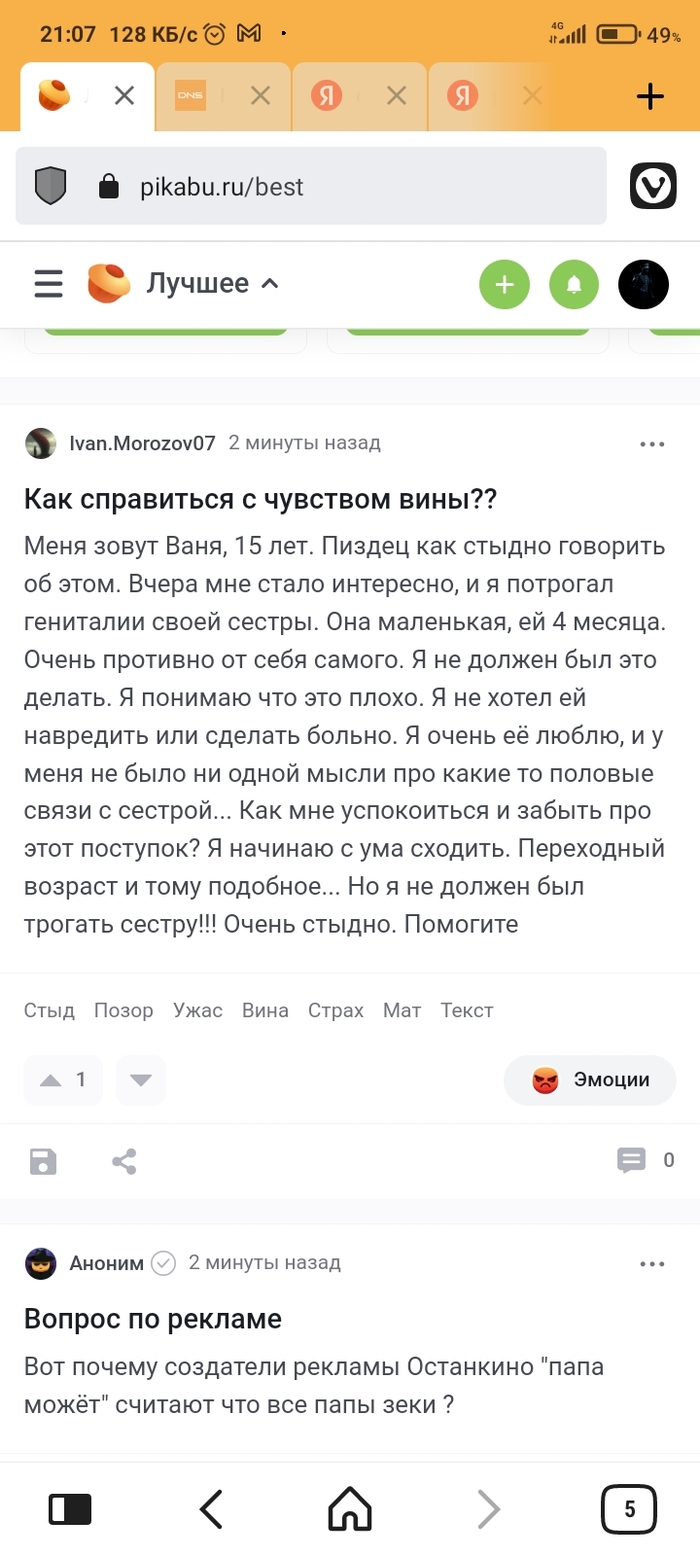The height and width of the screenshot is (1556, 700).
Task: Open the Эмоции reactions button
Action: [590, 1080]
